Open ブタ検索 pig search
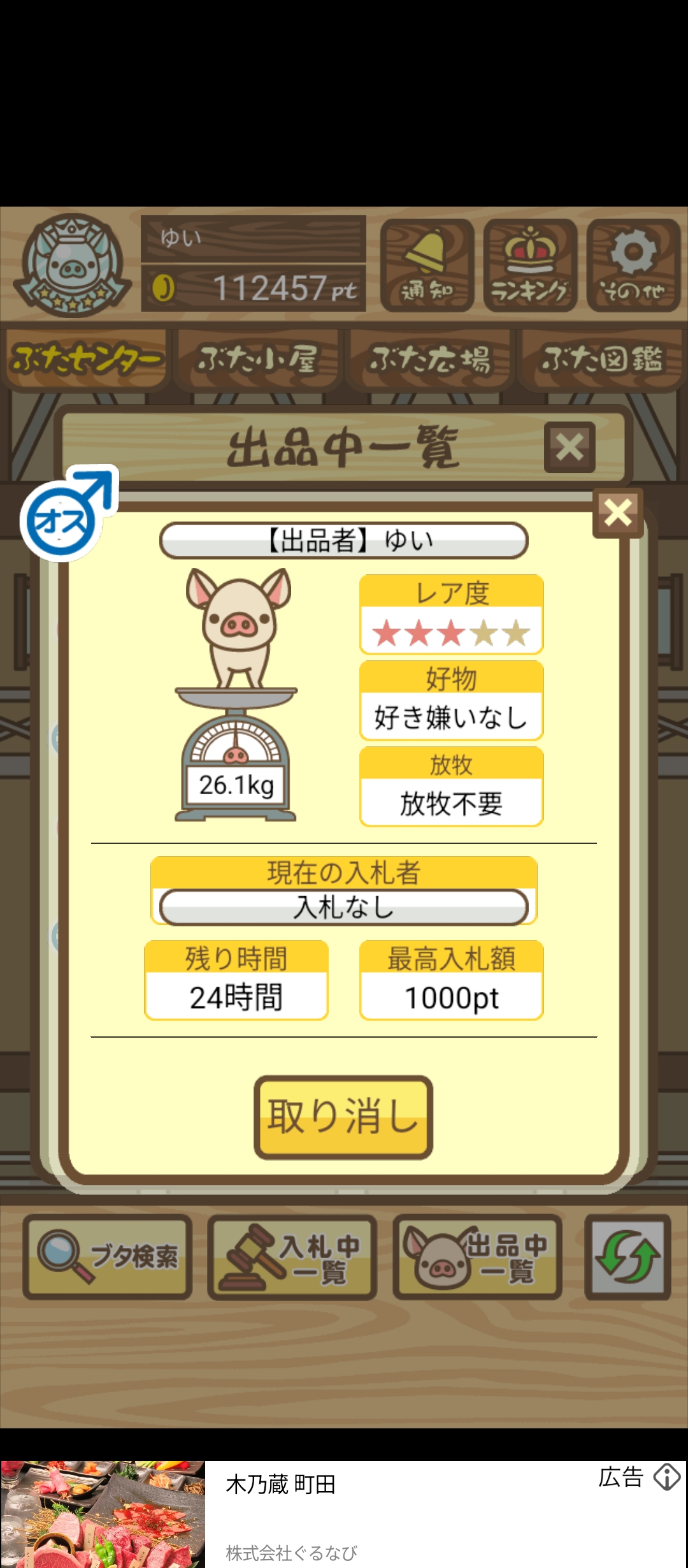688x1568 pixels. click(108, 1257)
